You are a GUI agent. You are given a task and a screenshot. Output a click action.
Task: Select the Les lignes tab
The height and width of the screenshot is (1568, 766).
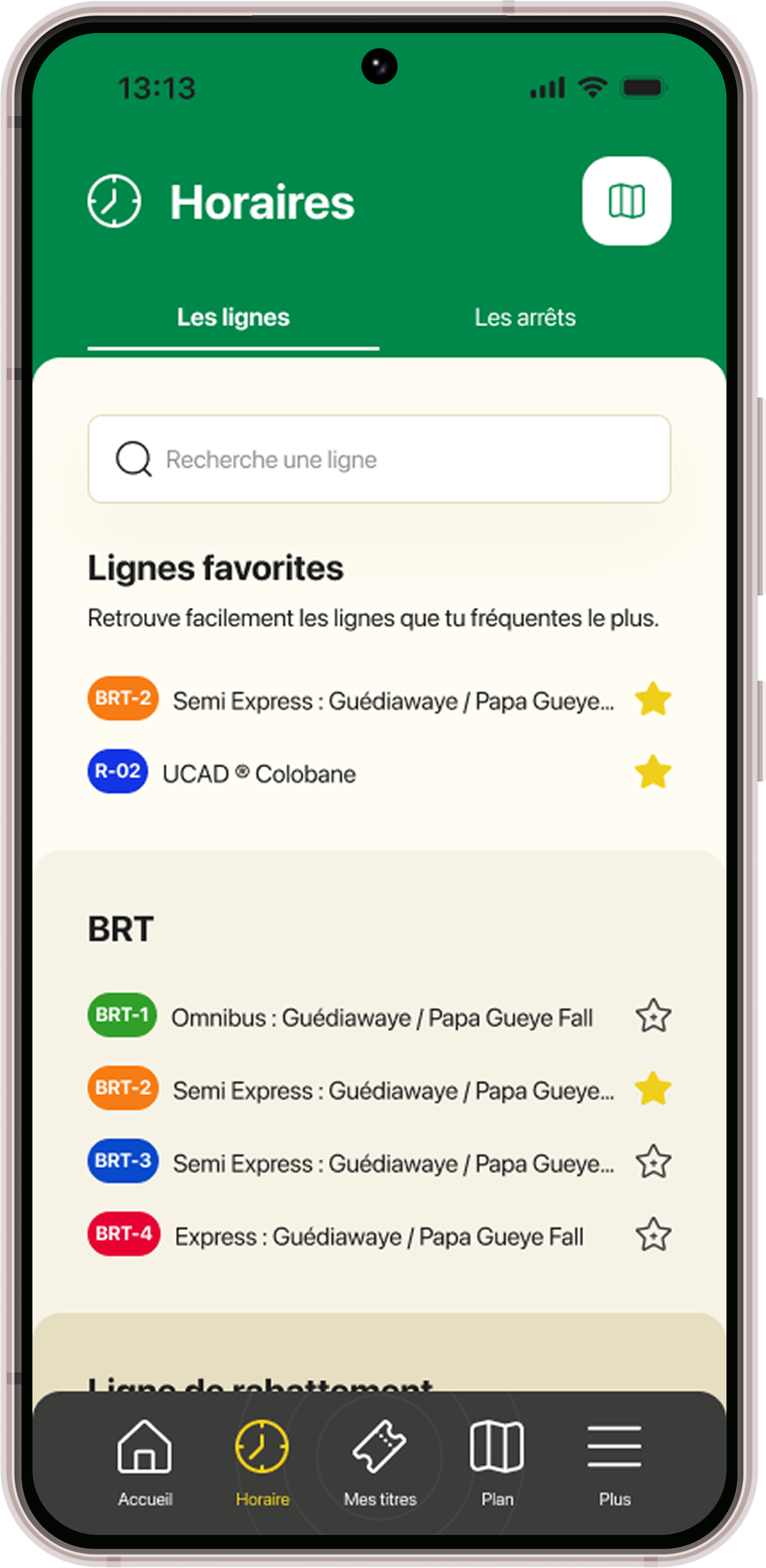(x=233, y=317)
